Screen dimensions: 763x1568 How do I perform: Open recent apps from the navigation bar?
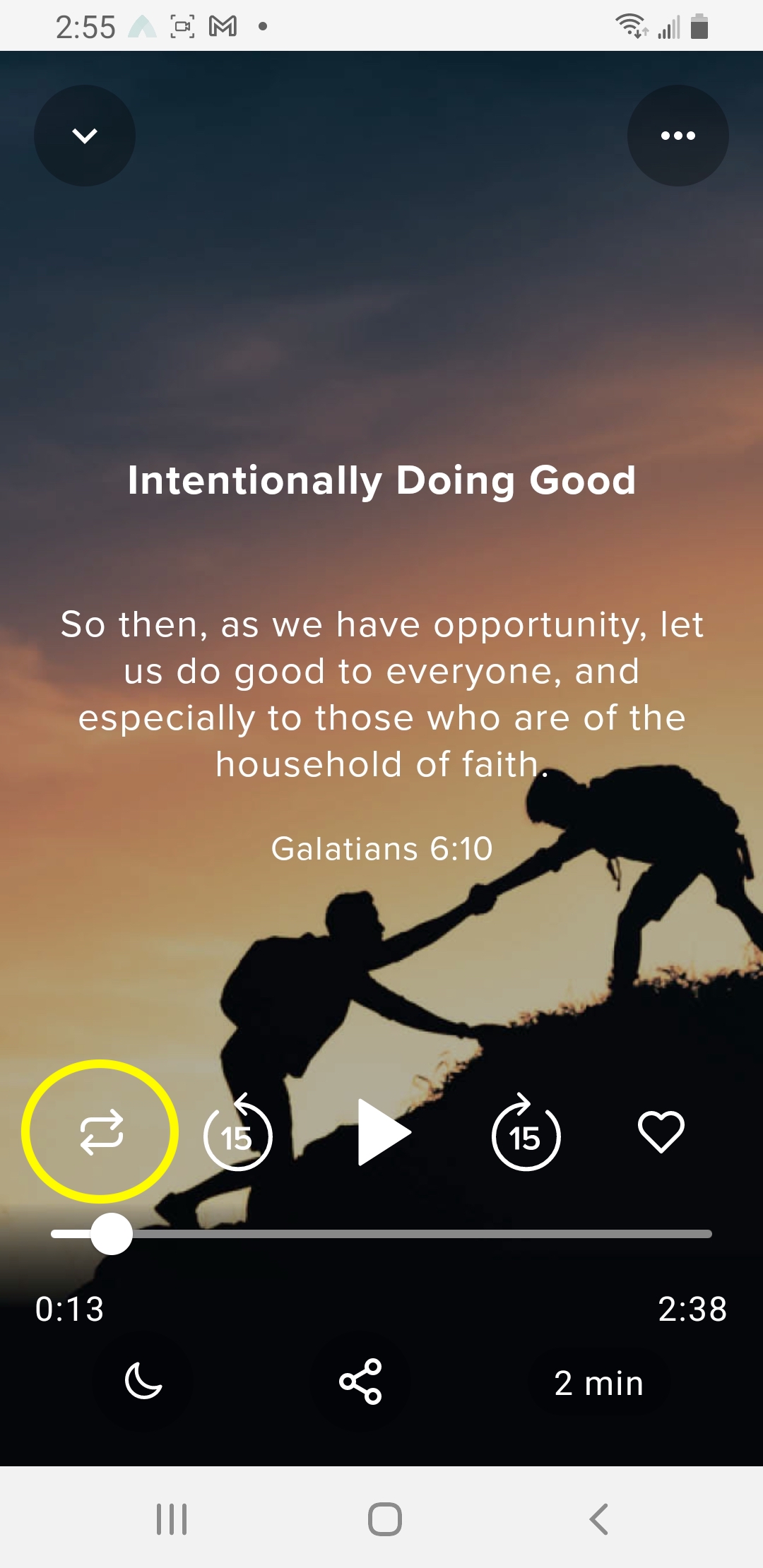pyautogui.click(x=172, y=1519)
